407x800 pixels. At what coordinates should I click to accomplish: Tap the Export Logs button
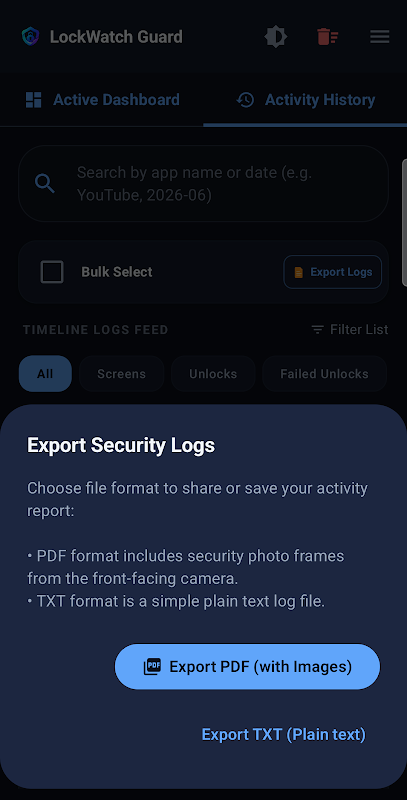(x=333, y=272)
